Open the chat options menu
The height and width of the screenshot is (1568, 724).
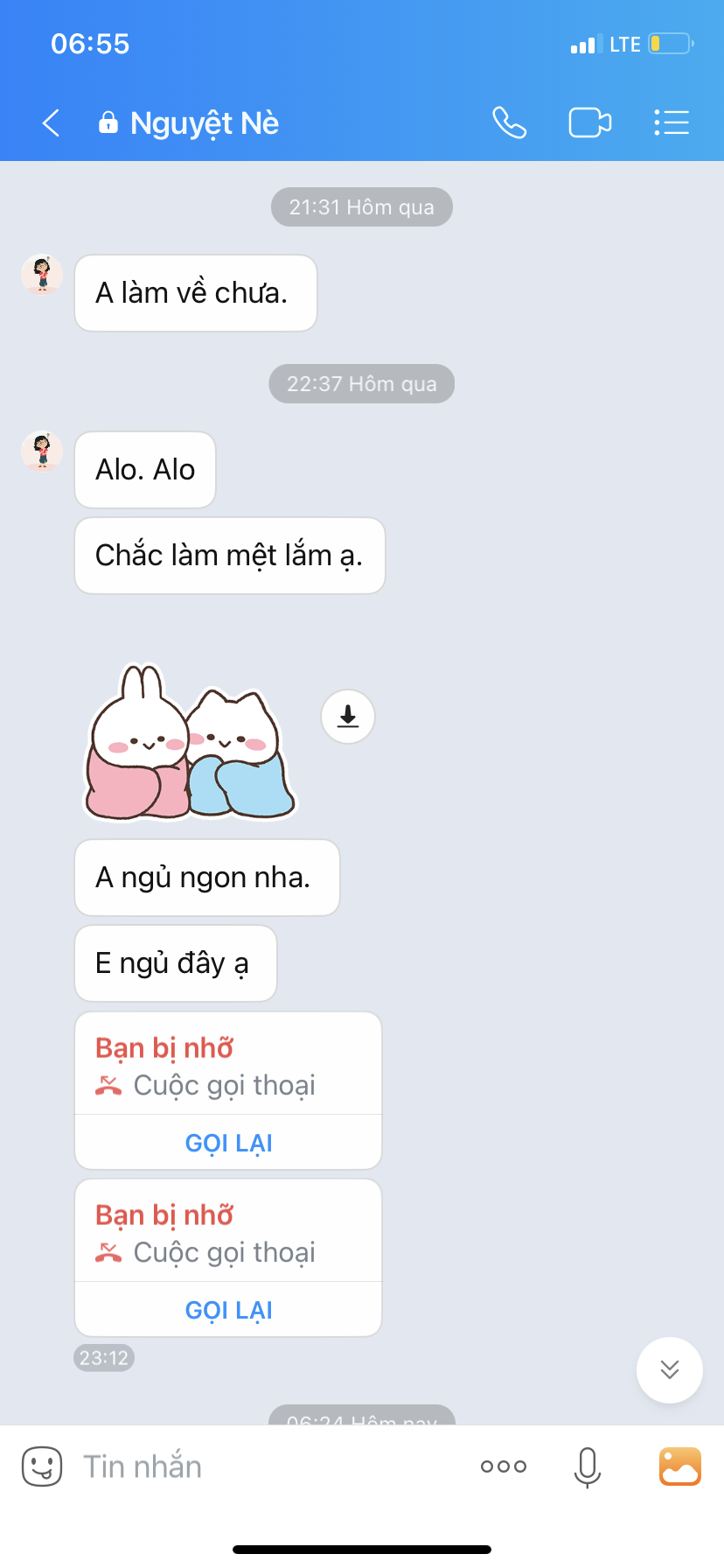672,123
